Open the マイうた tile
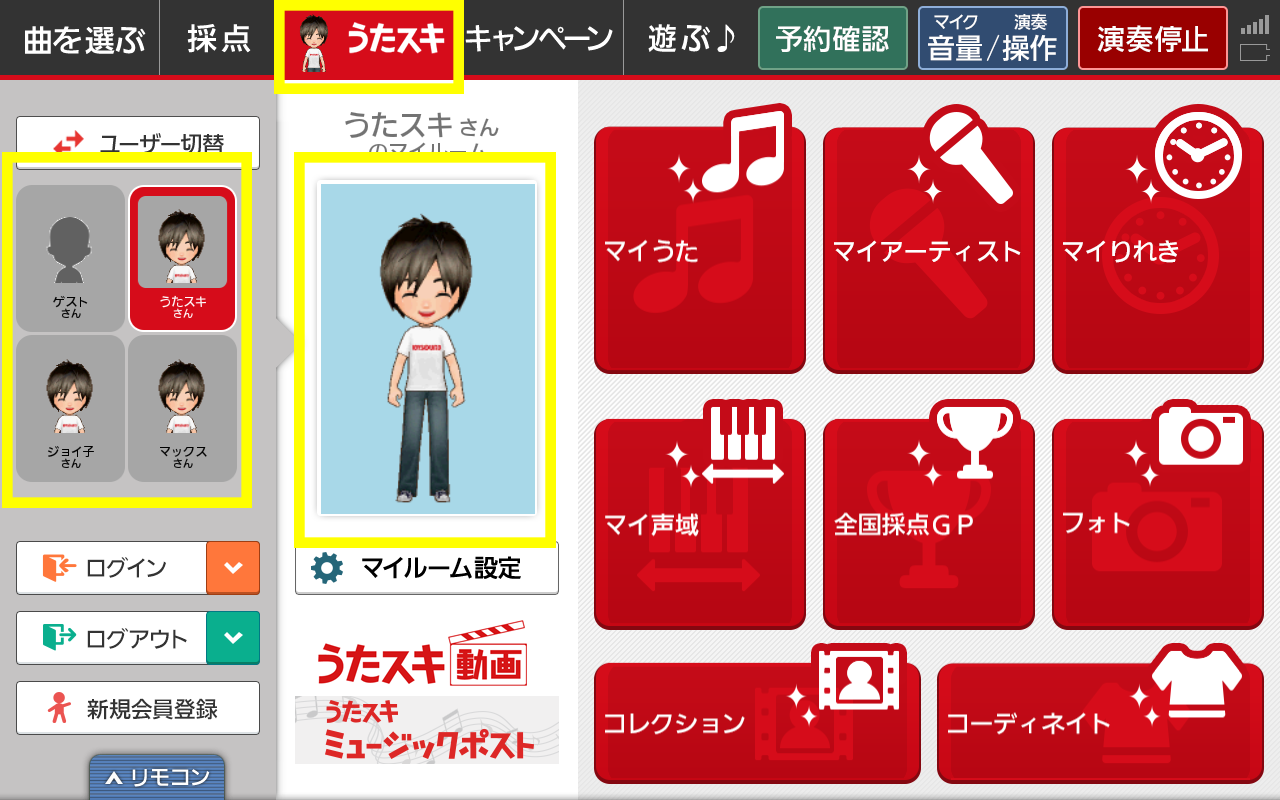 700,250
